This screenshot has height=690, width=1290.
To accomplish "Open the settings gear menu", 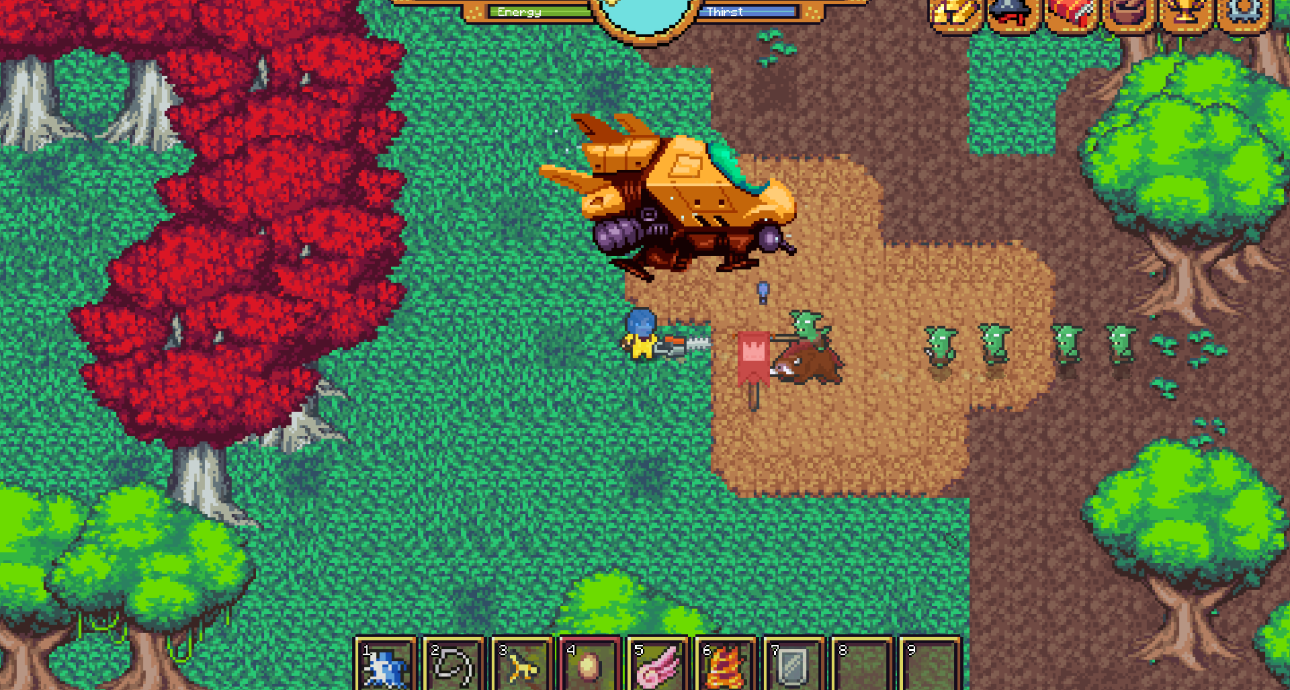I will 1243,13.
